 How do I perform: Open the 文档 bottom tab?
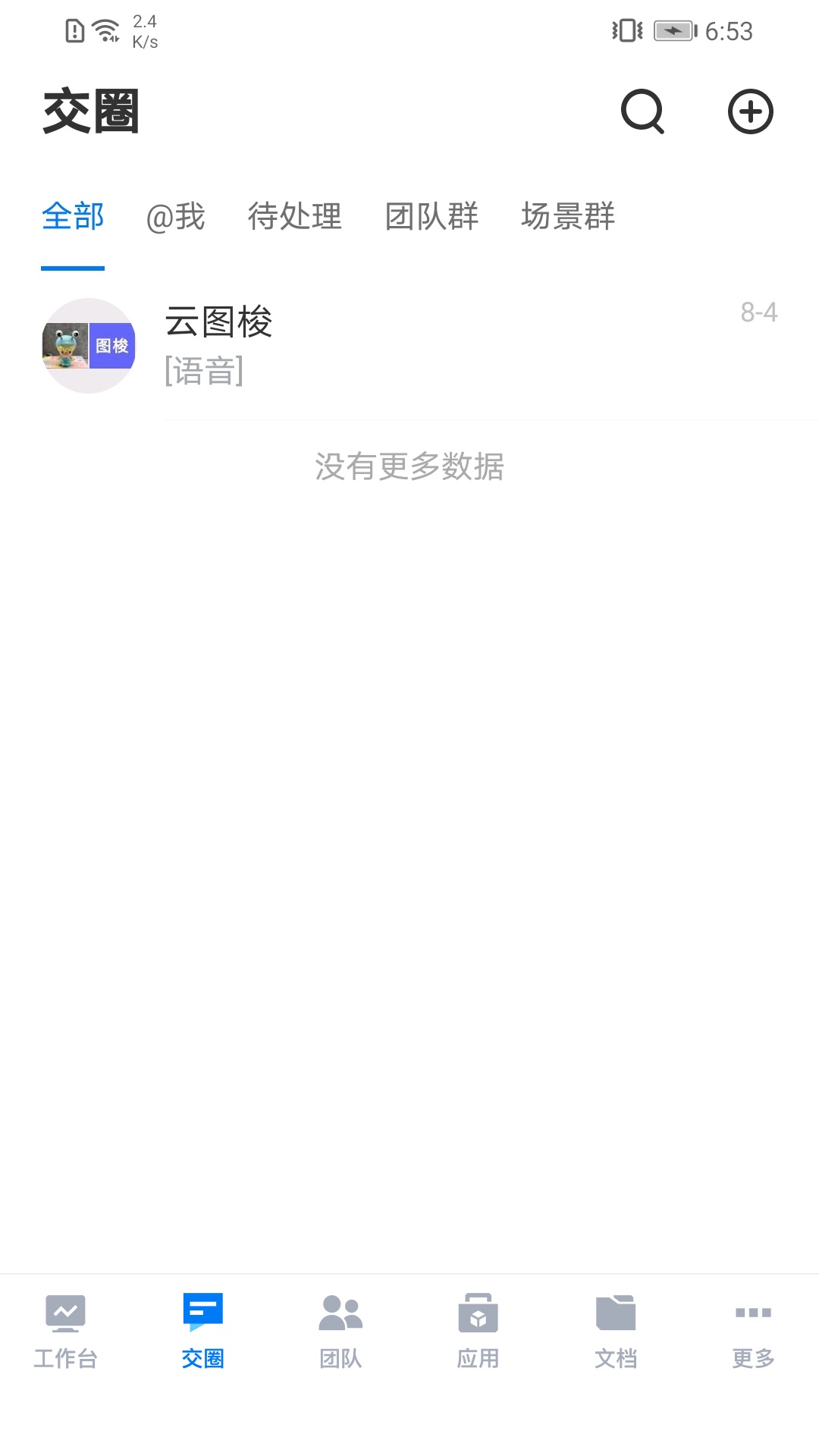coord(616,1331)
